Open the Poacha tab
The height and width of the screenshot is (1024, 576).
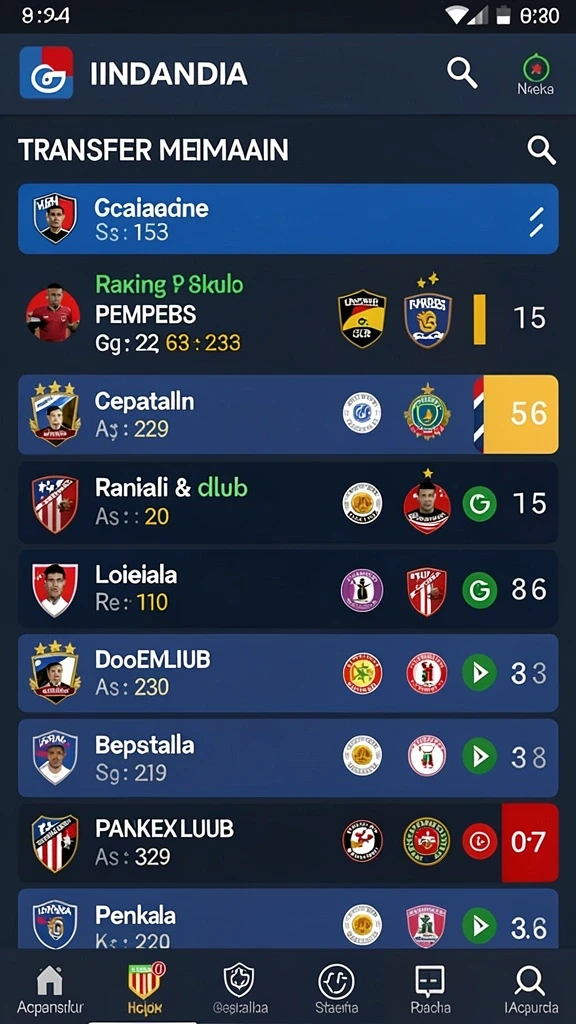coord(430,989)
